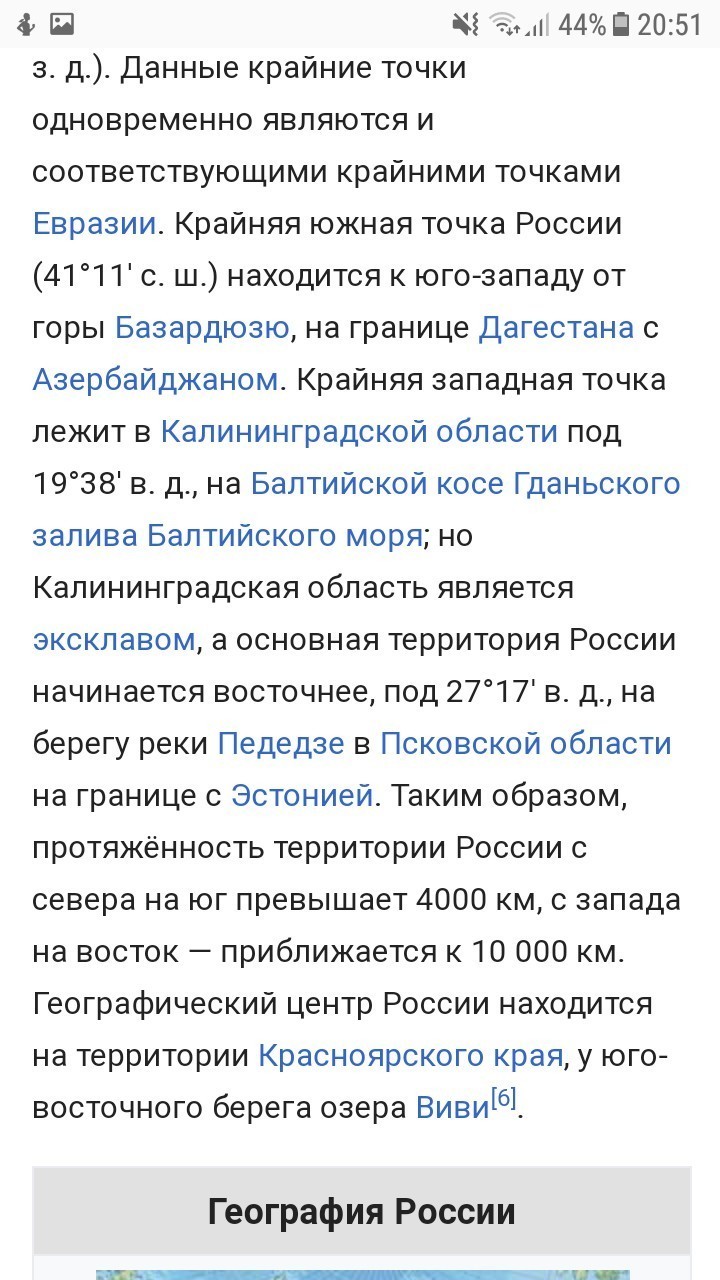Open the эксклавом link

[x=114, y=639]
